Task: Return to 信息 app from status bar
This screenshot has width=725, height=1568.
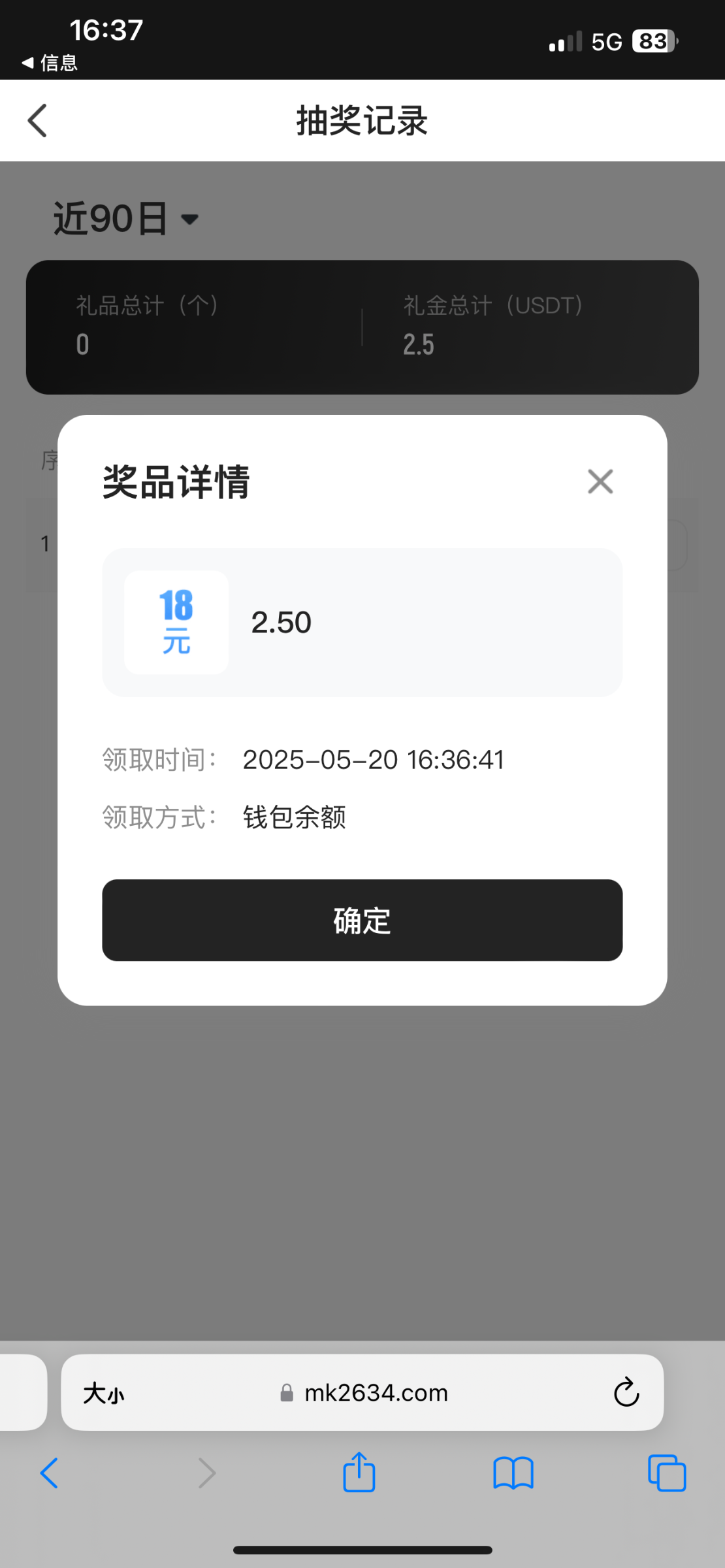Action: point(50,63)
